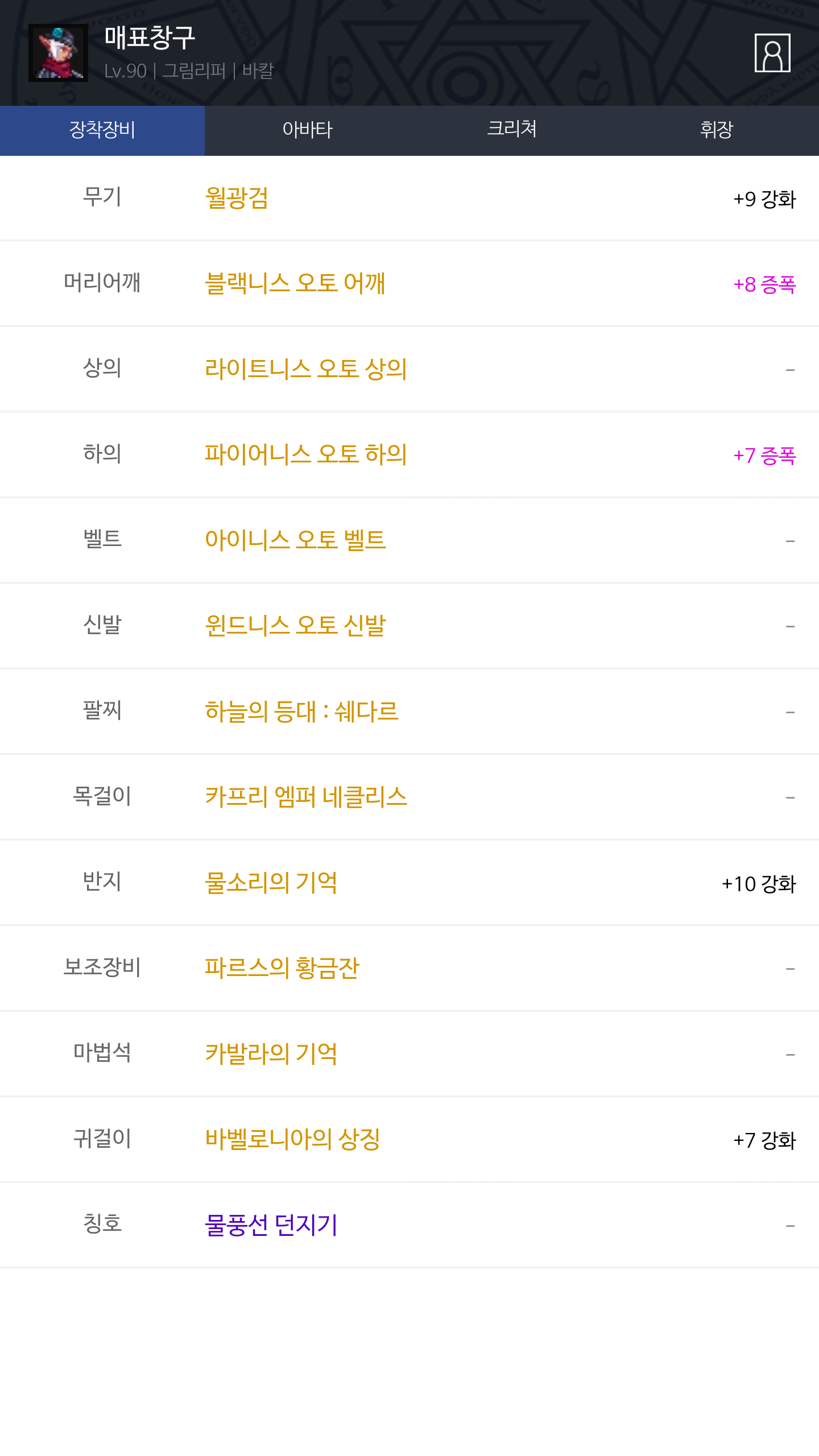This screenshot has height=1456, width=819.
Task: Open the profile icon in the header
Action: [772, 53]
